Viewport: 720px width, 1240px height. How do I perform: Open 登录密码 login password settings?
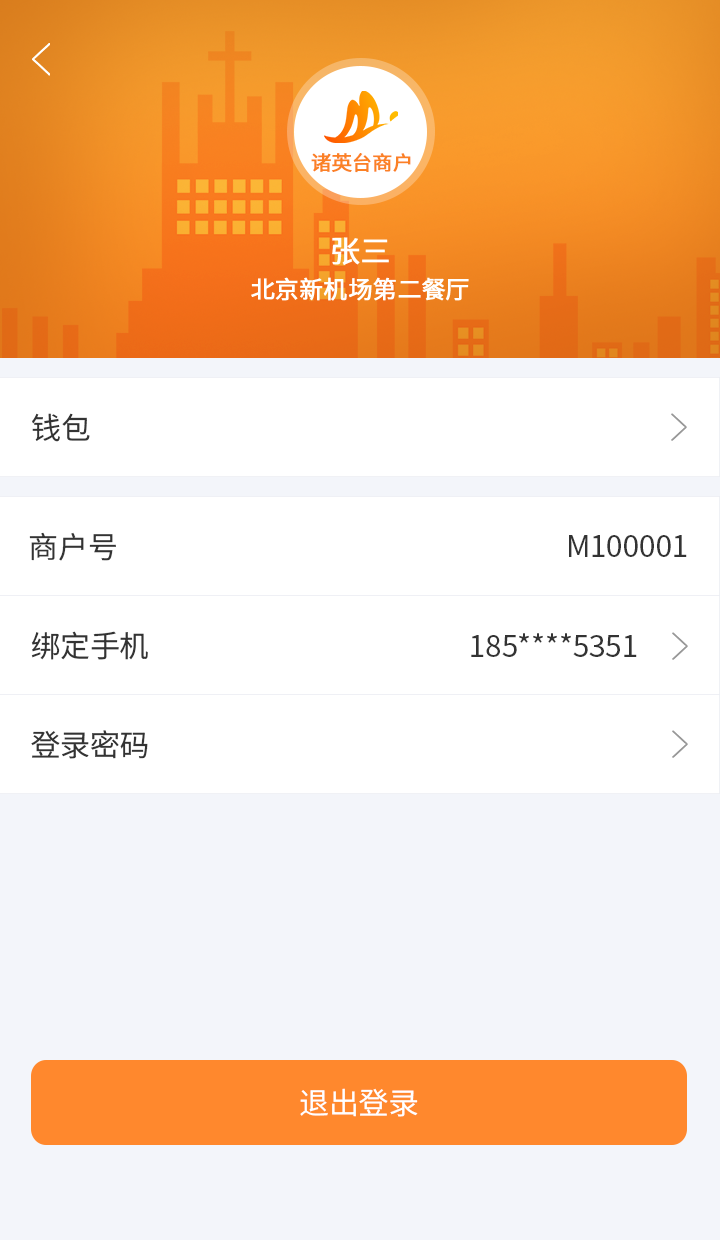click(x=359, y=745)
